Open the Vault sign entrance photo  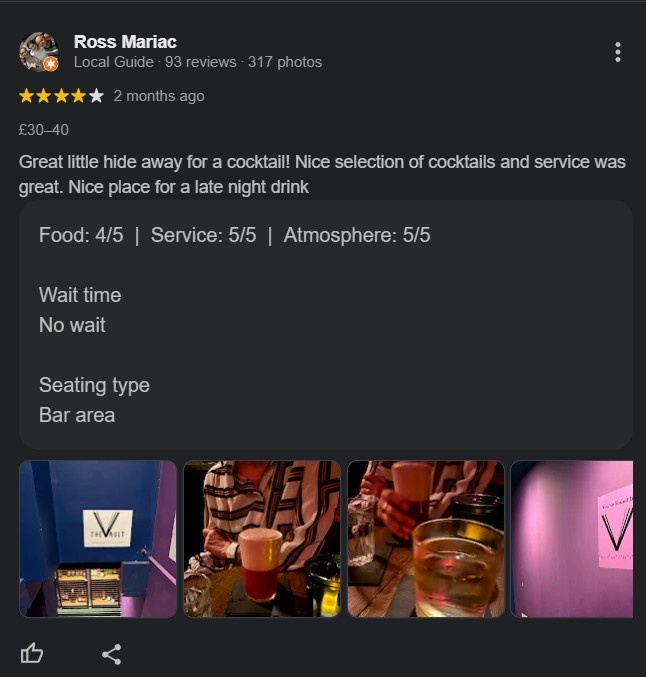pos(98,538)
